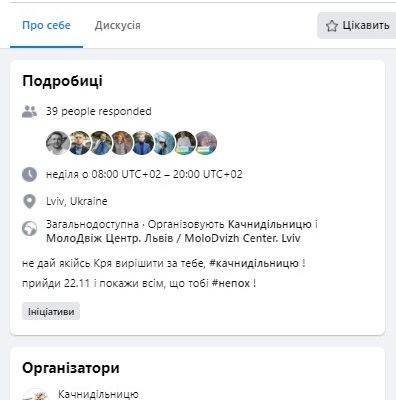Mark event as Цікавить
This screenshot has height=400, width=396.
(x=357, y=26)
